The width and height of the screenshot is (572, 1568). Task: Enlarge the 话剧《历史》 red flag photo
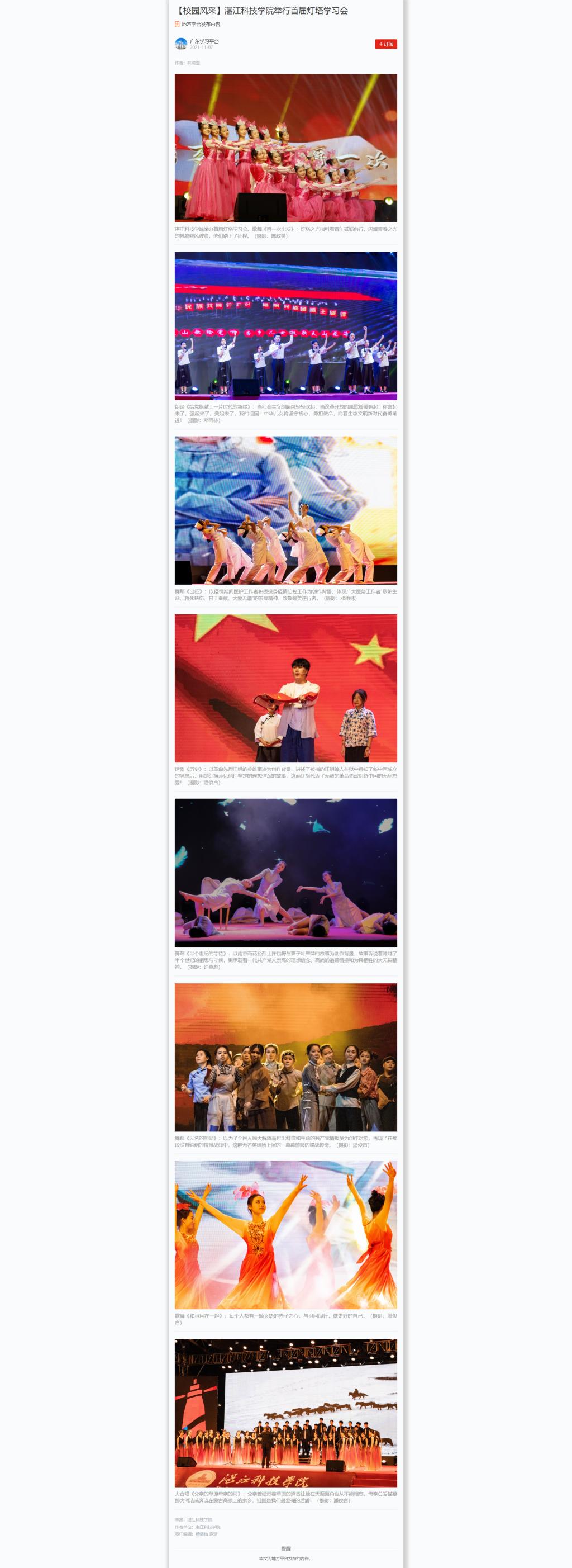click(x=285, y=688)
